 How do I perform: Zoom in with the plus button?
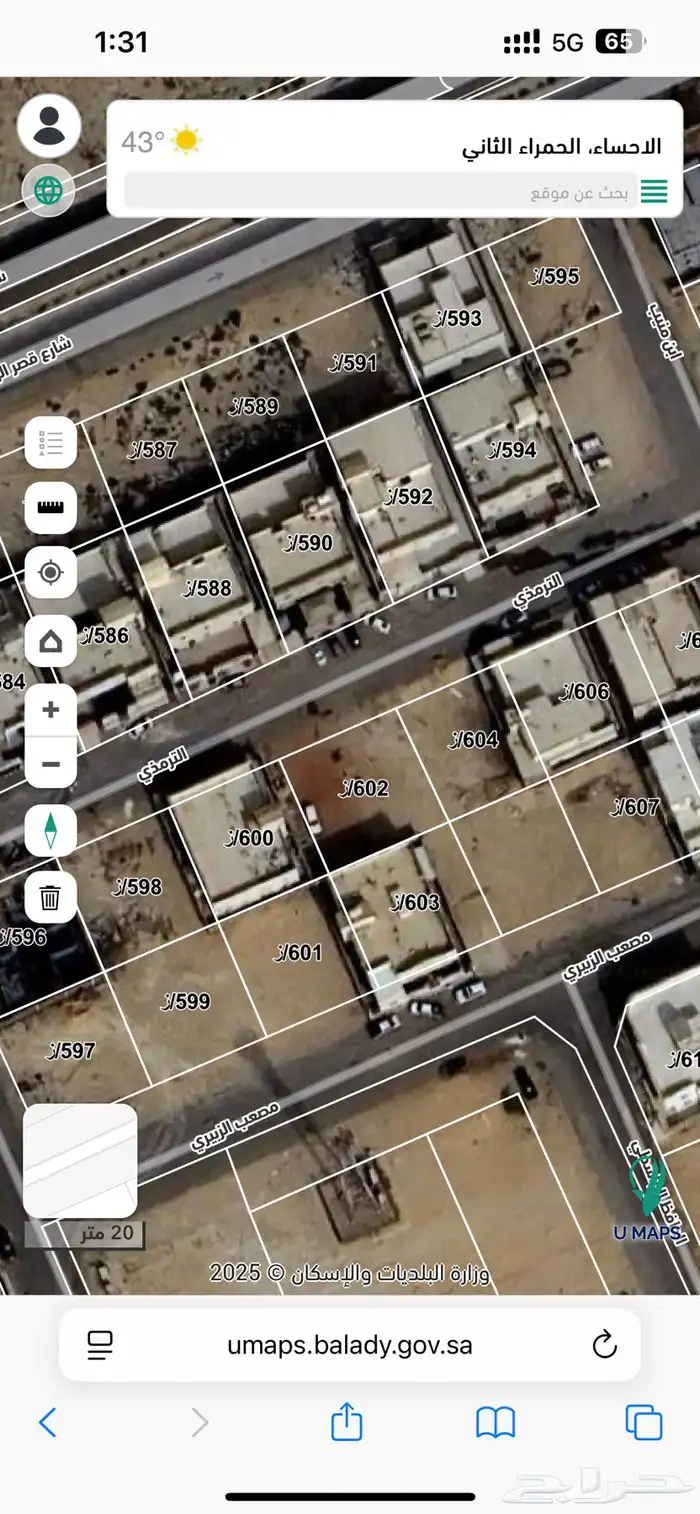(x=50, y=711)
